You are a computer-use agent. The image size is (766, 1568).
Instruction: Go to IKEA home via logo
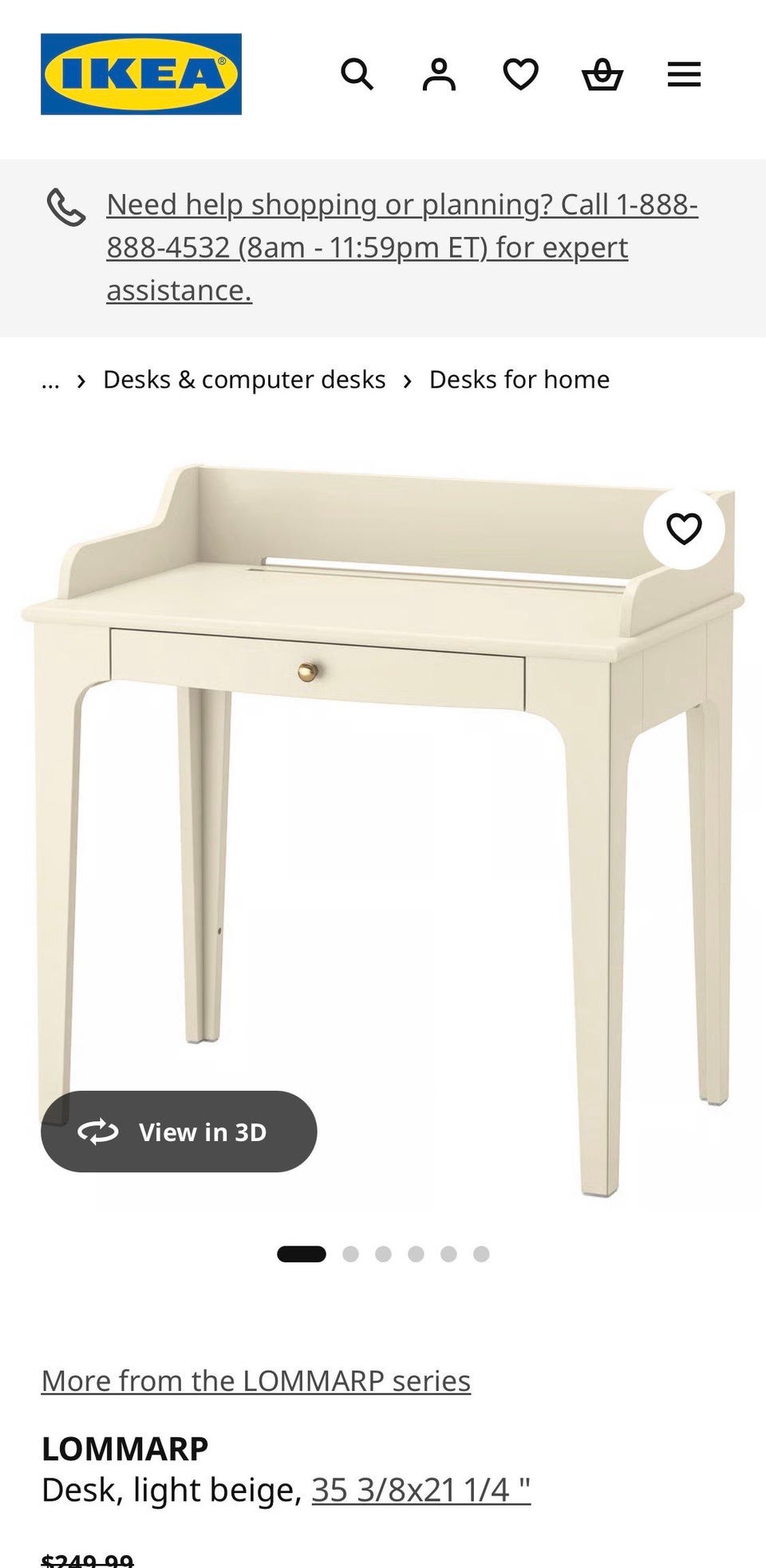(x=141, y=74)
